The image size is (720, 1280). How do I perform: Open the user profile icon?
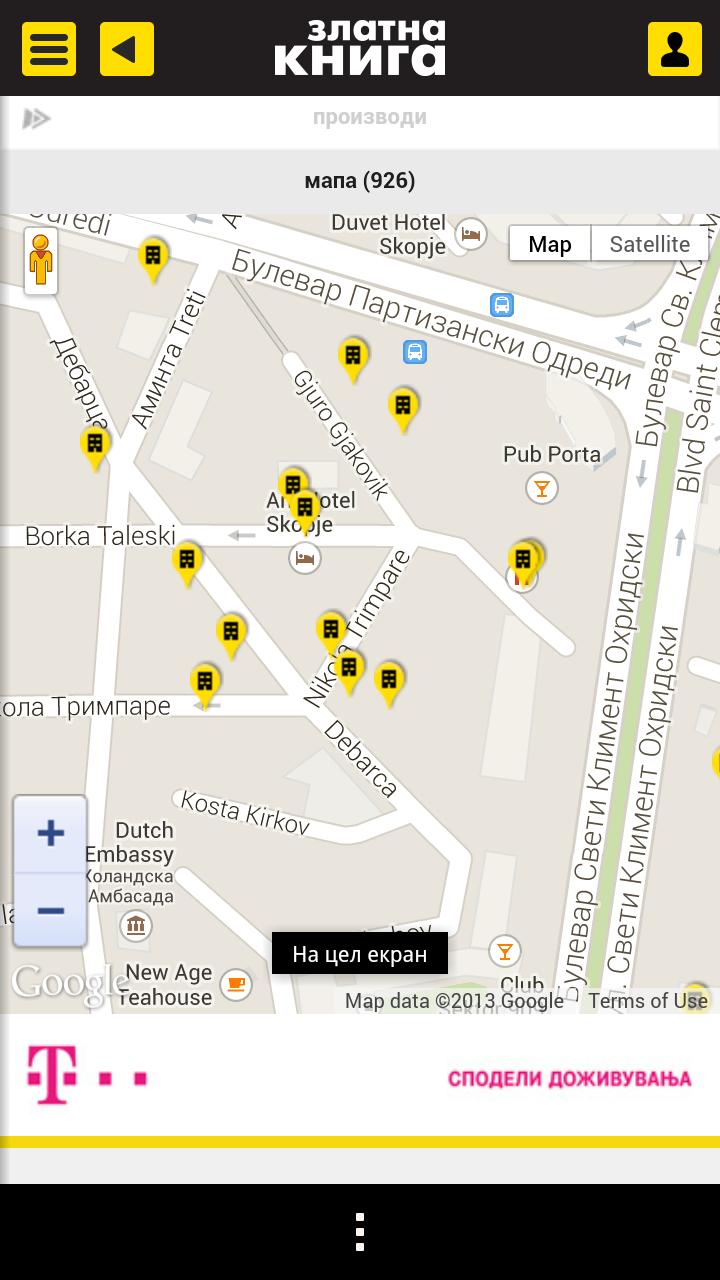[x=674, y=49]
